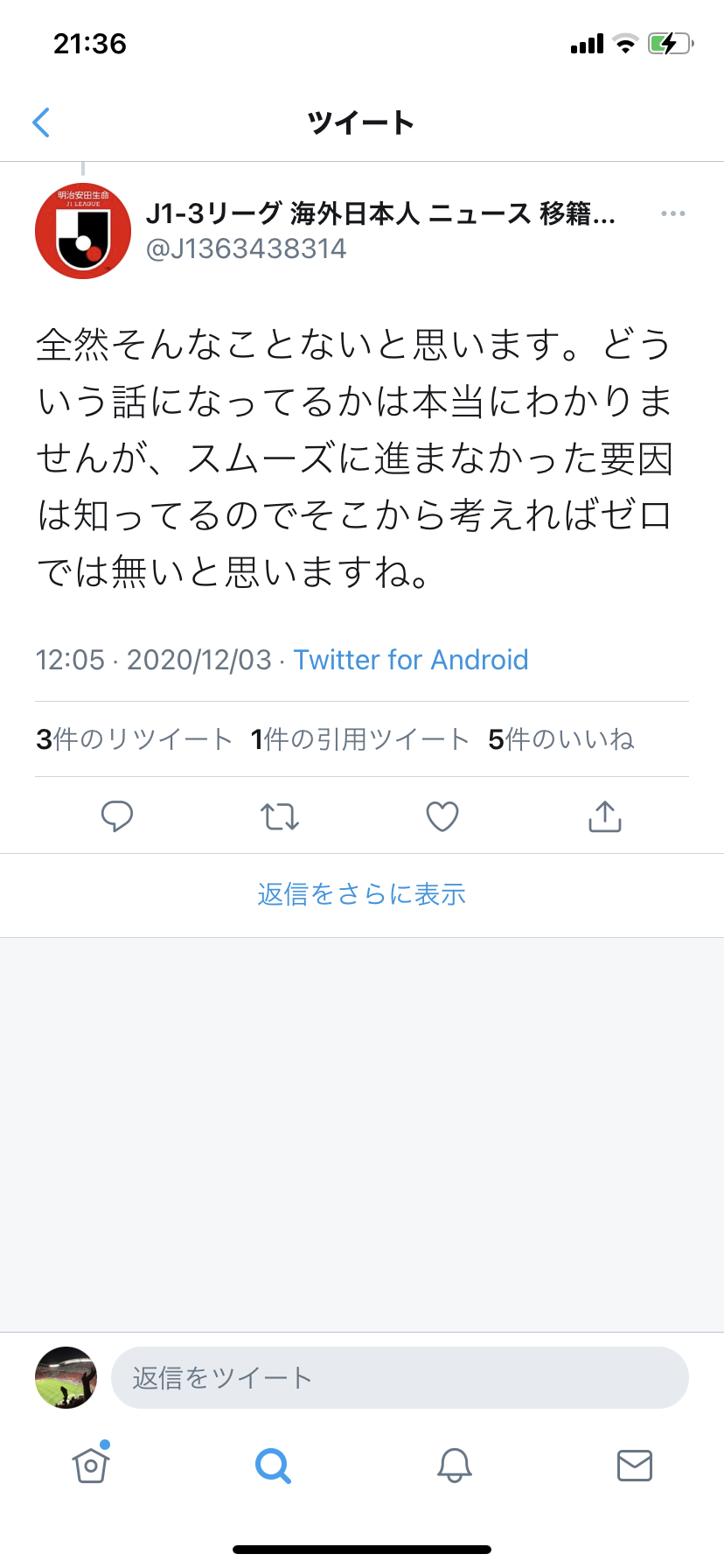Tap the Twitter for Android link
Screen dimensions: 724x1568
click(411, 660)
